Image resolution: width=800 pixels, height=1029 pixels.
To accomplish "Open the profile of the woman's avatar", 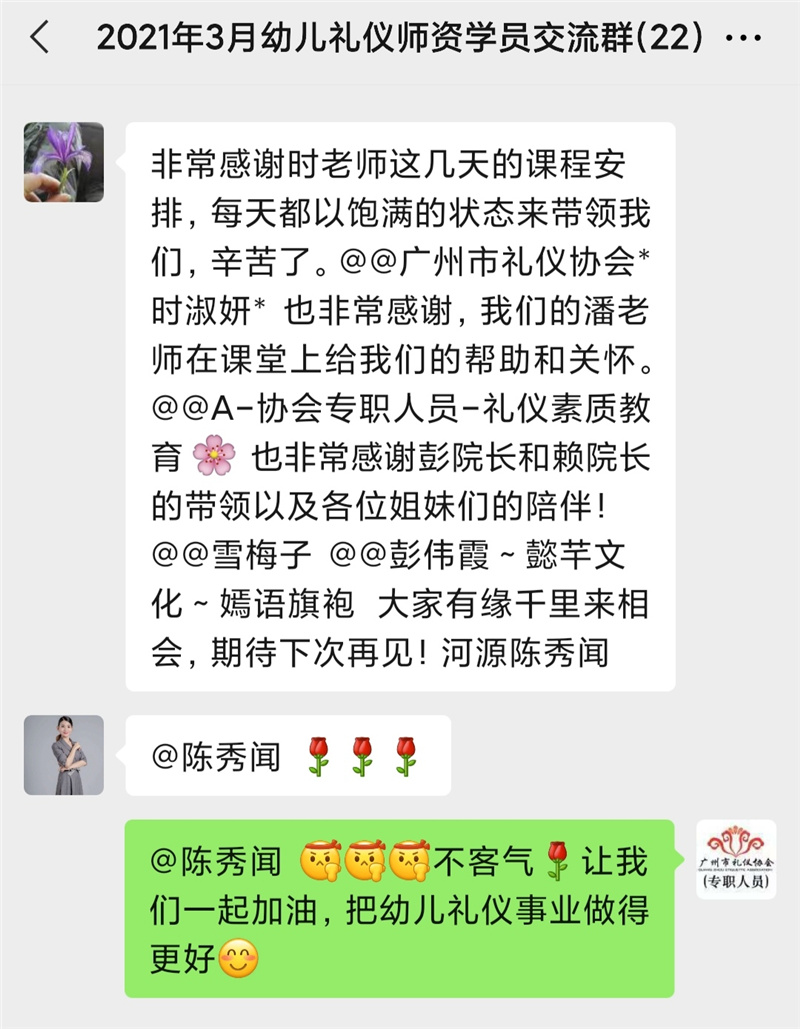I will 64,755.
